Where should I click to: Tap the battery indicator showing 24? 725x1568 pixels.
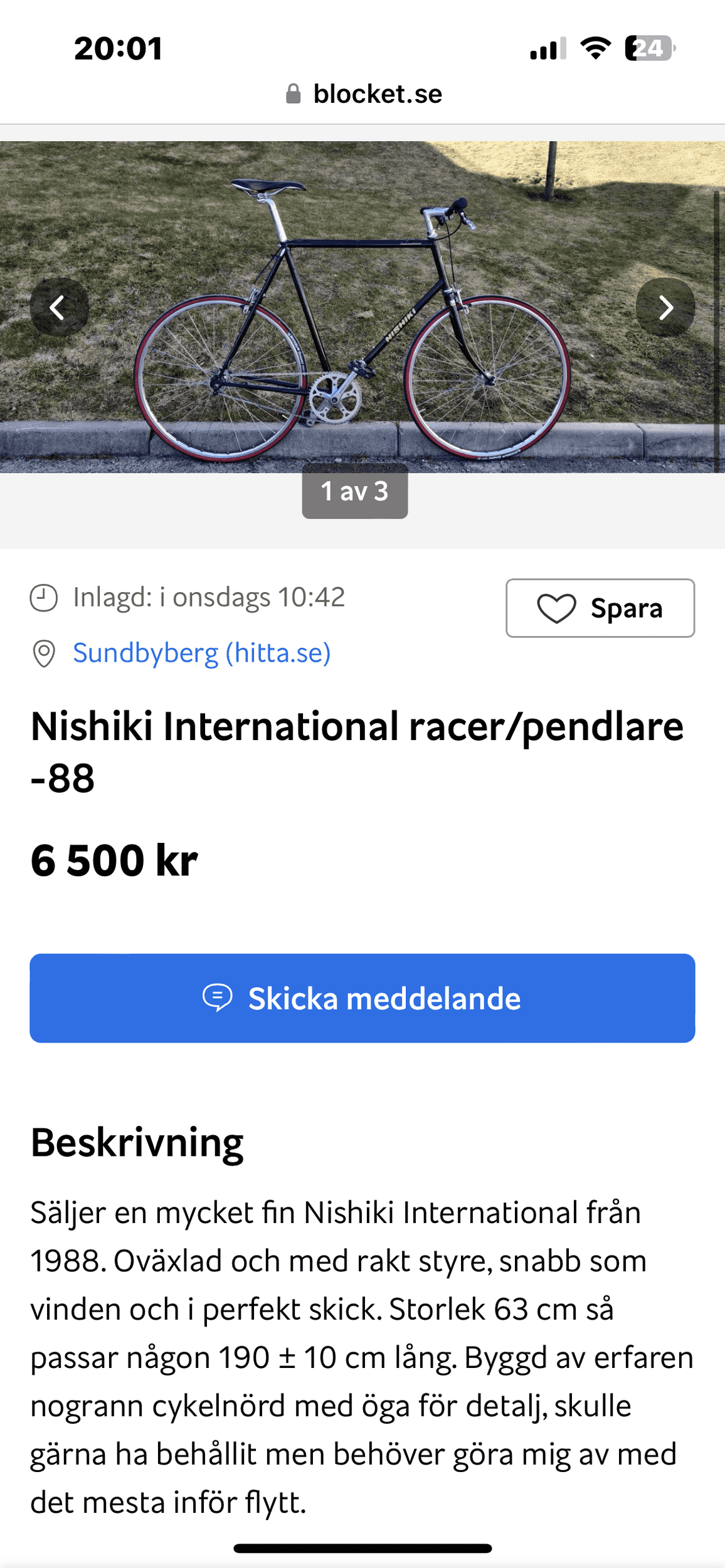649,47
